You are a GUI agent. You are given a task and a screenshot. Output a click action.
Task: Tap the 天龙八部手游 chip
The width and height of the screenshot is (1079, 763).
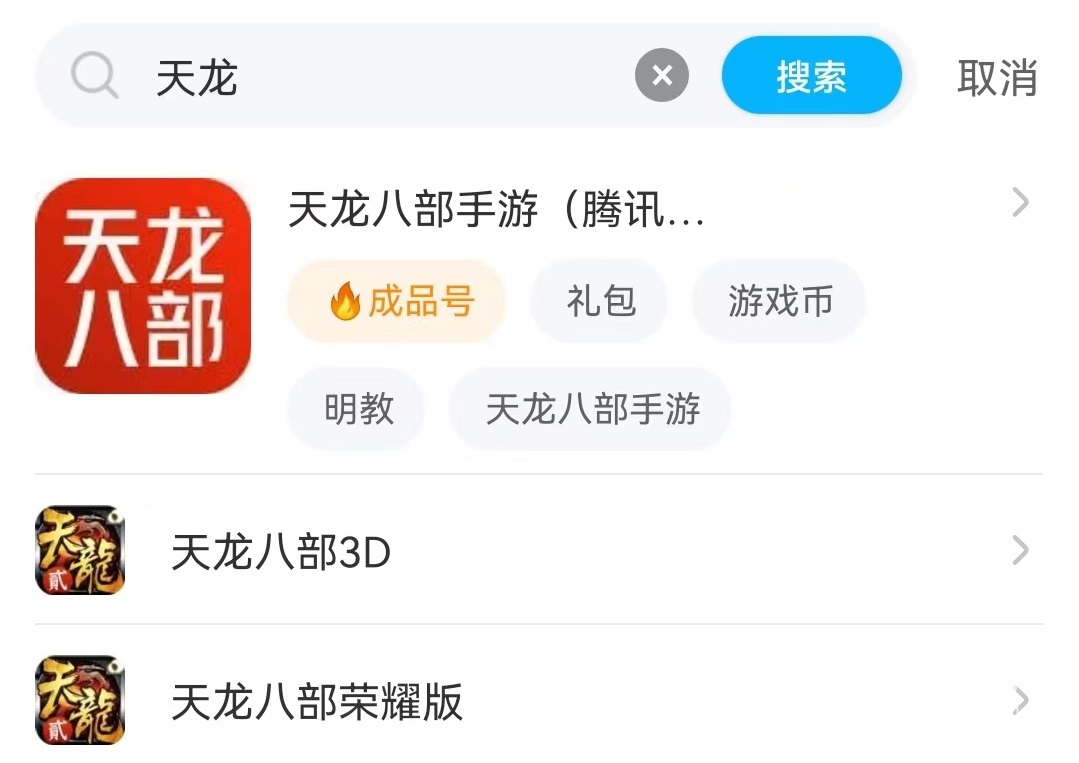coord(592,409)
